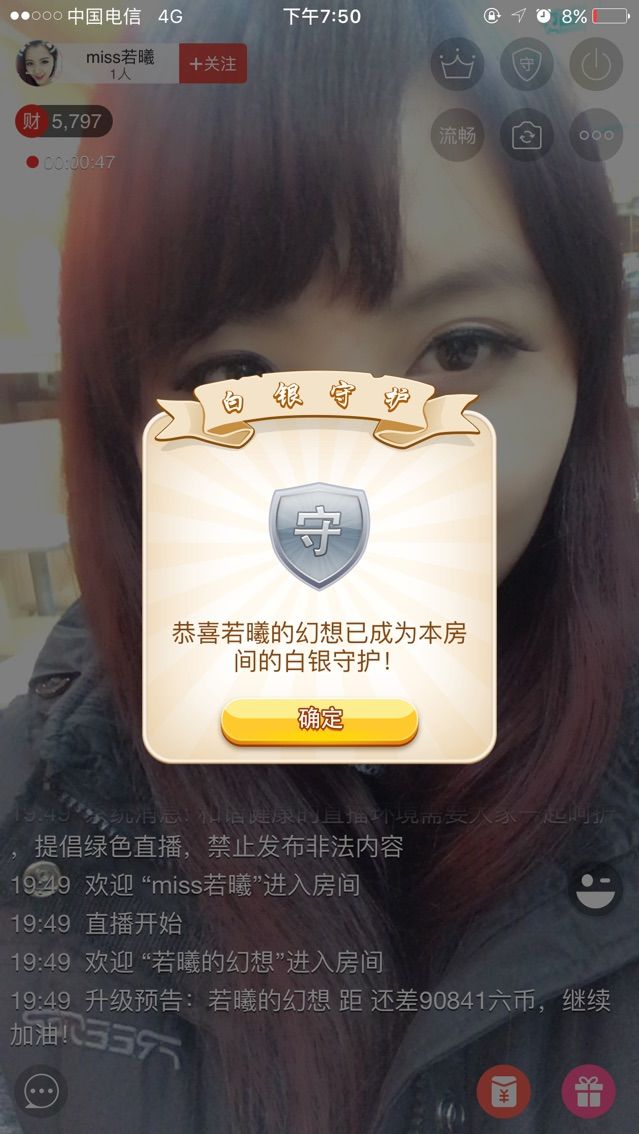Open the three-dot more options menu
The width and height of the screenshot is (639, 1134).
click(x=595, y=135)
